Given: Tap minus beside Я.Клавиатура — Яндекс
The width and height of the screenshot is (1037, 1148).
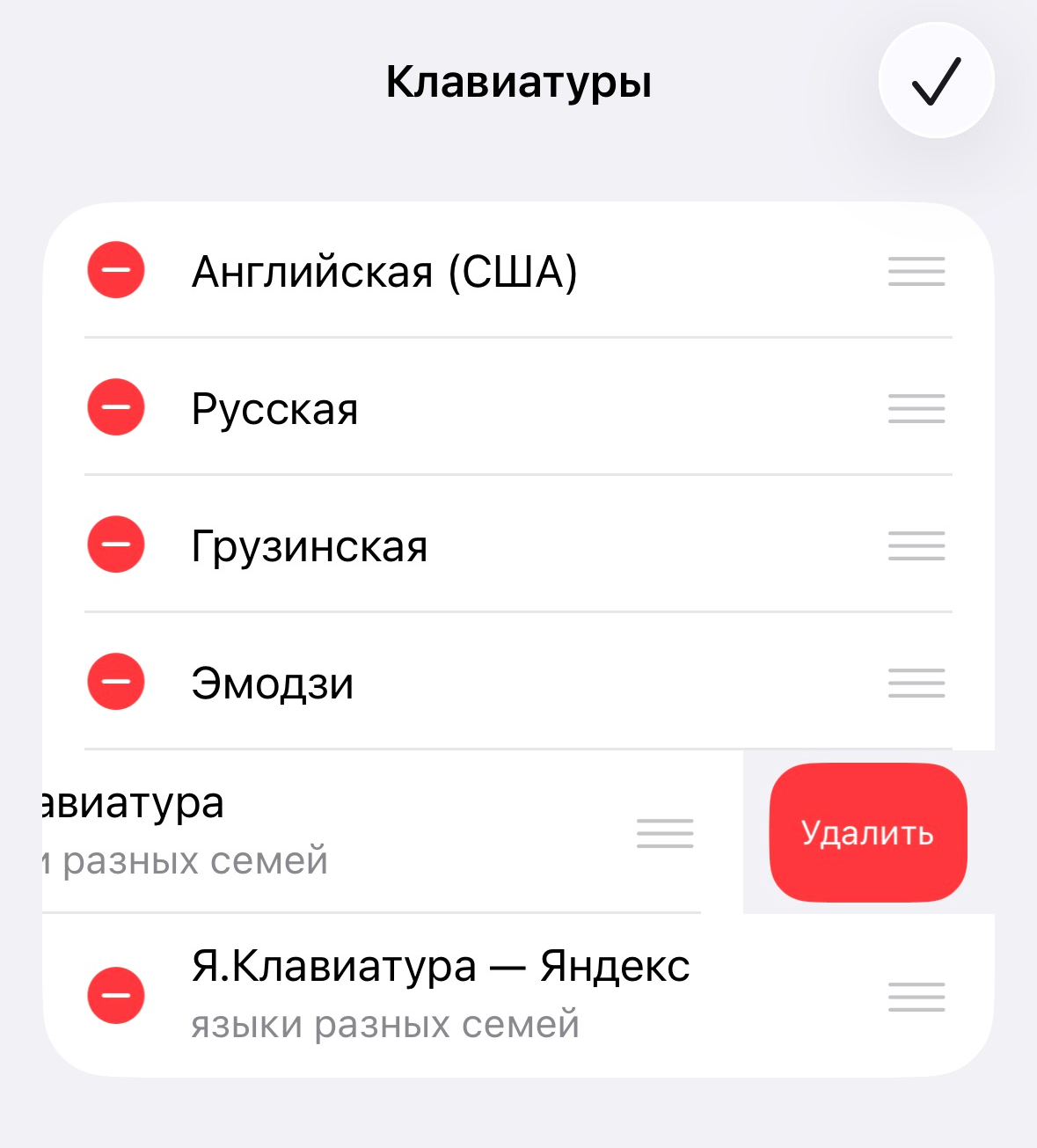Looking at the screenshot, I should [x=116, y=995].
